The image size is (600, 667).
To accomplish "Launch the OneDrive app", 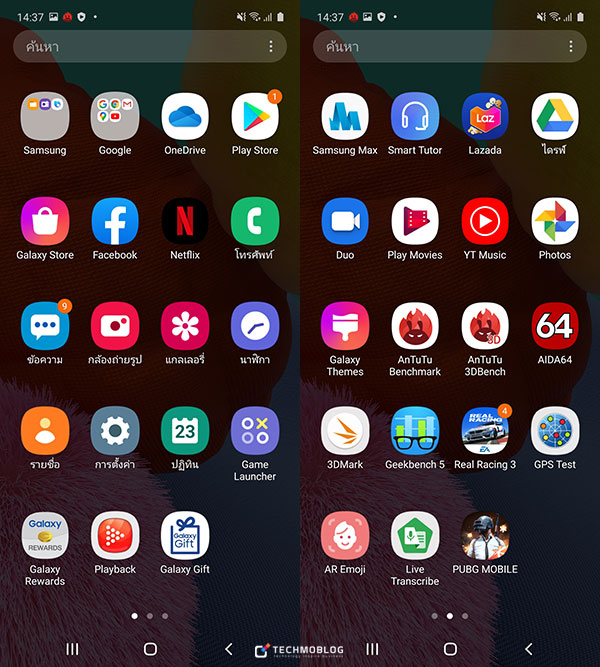I will 185,117.
